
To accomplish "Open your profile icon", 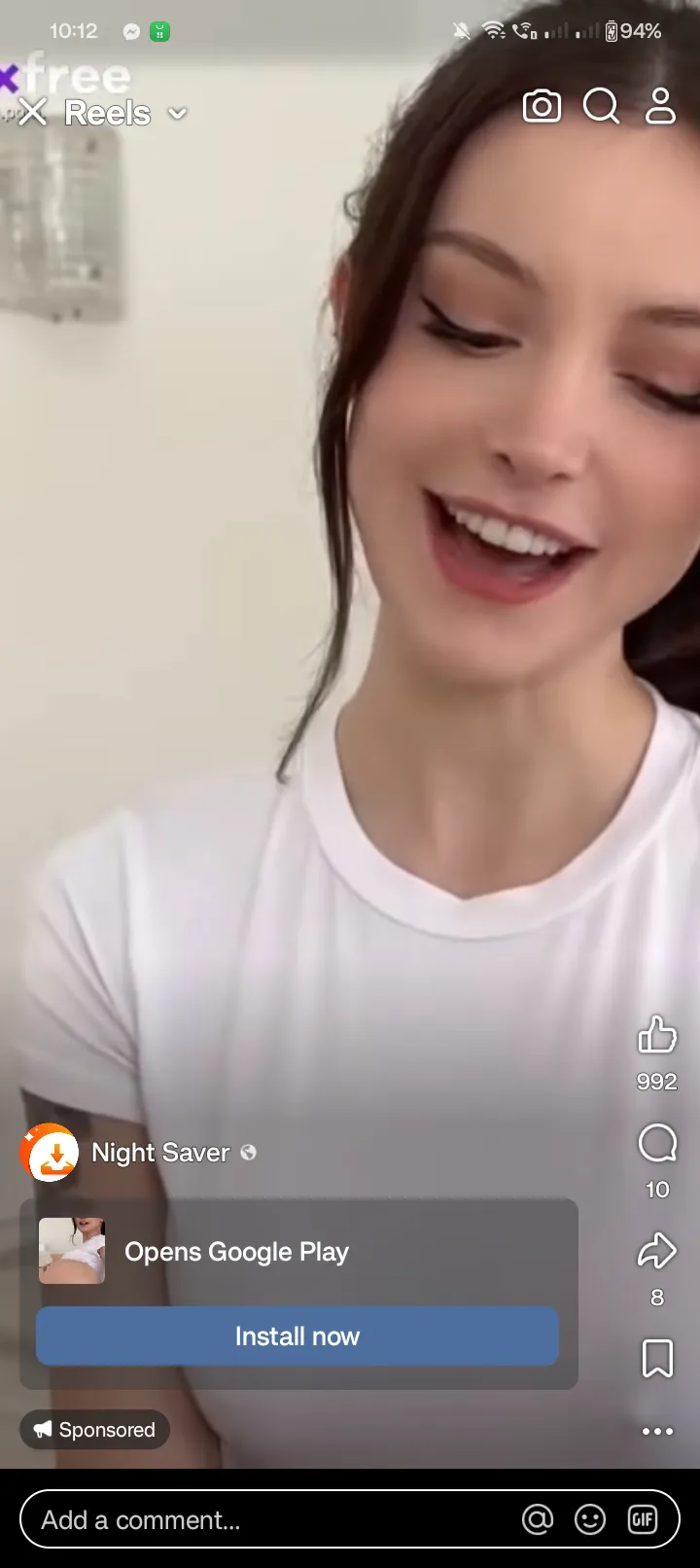I will [x=660, y=106].
